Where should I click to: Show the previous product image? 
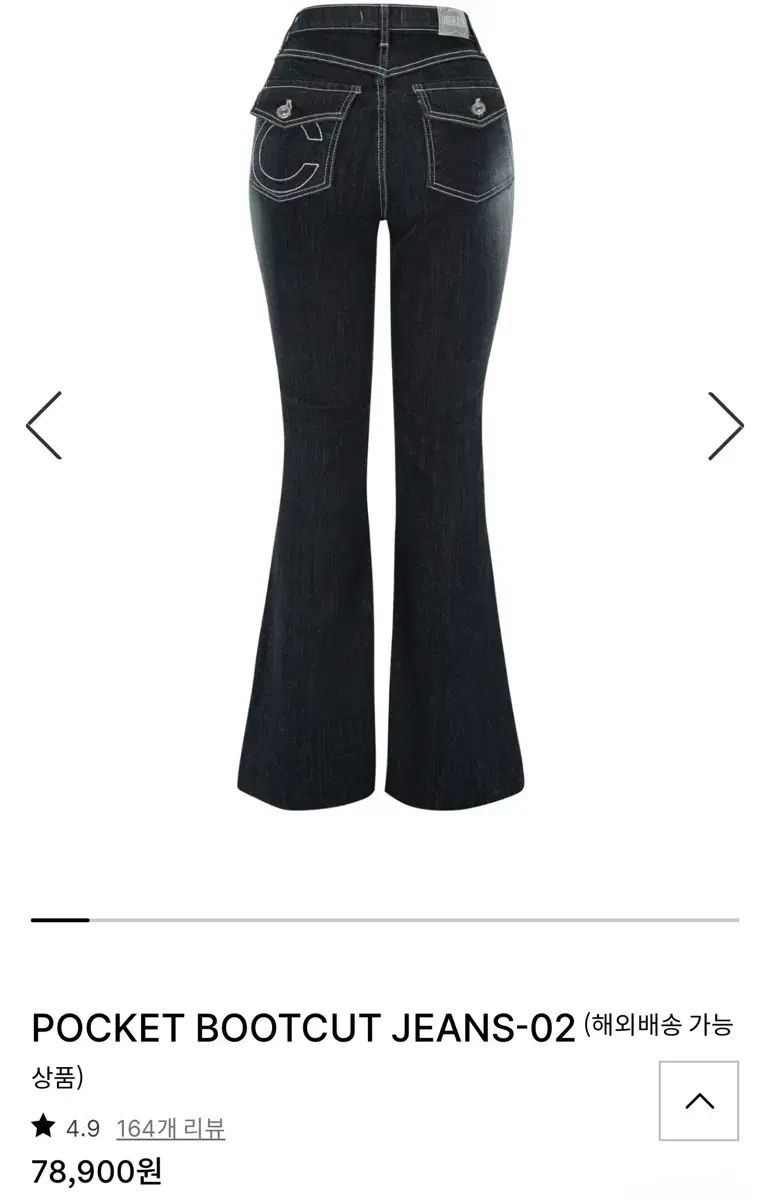point(44,426)
